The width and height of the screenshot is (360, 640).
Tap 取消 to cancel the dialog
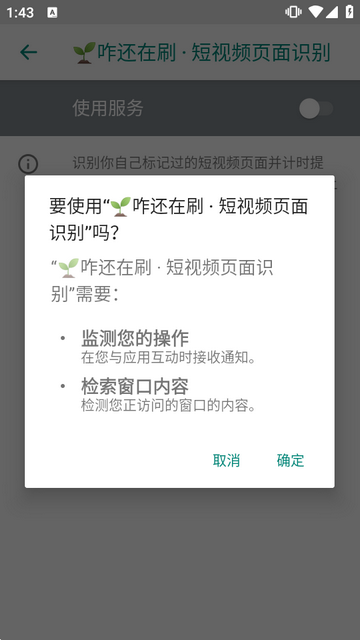click(226, 460)
